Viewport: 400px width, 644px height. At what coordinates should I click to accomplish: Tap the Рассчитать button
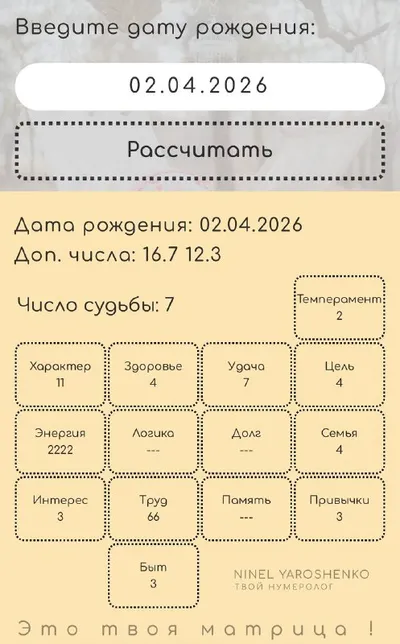200,150
